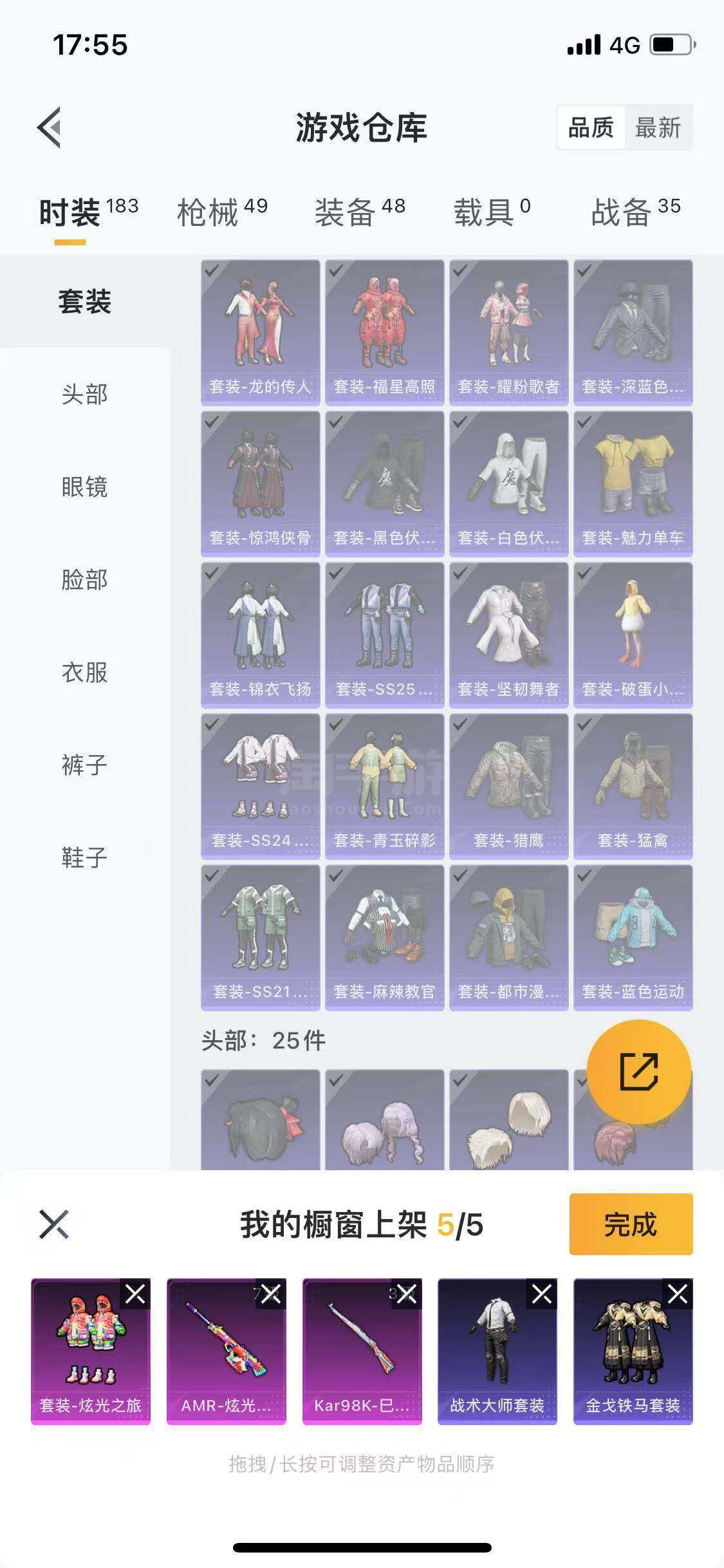Jump to the 鞋子 category
The width and height of the screenshot is (724, 1568).
click(x=84, y=857)
